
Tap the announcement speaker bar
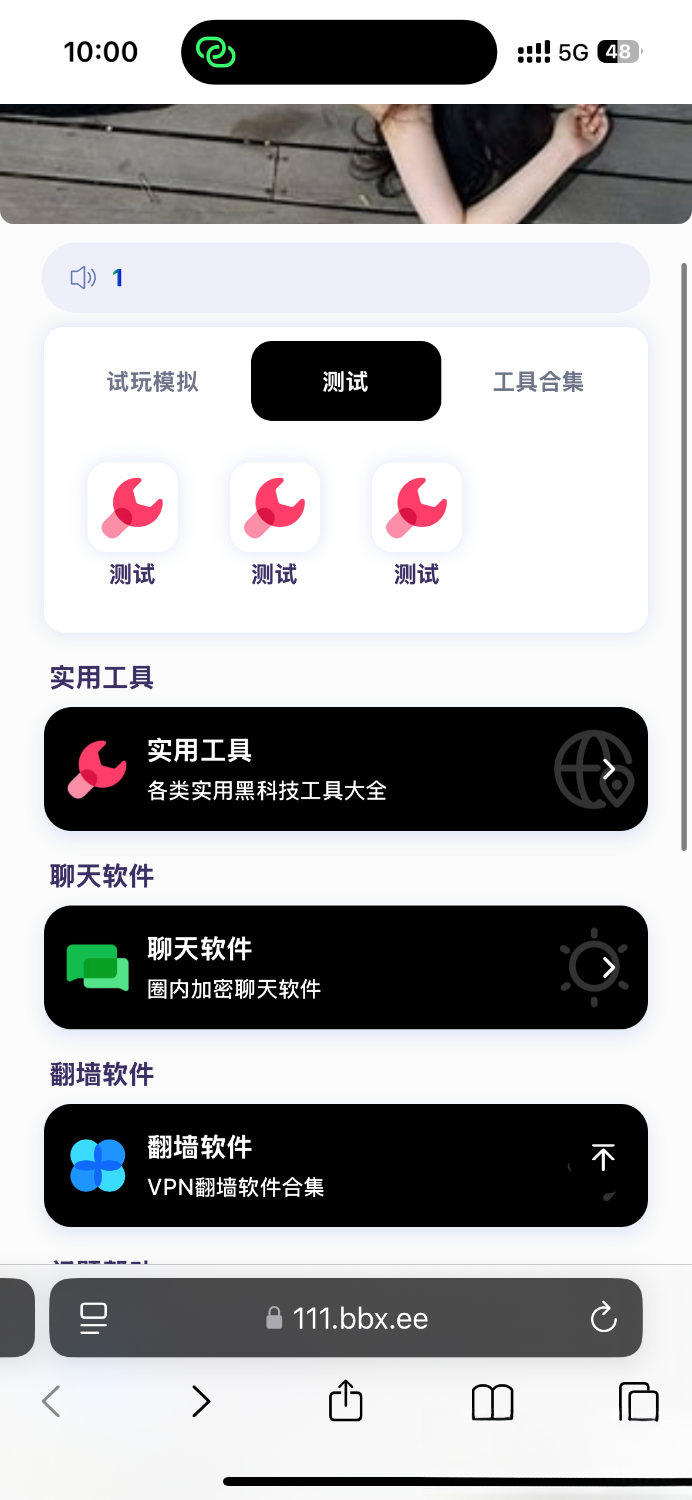coord(345,277)
